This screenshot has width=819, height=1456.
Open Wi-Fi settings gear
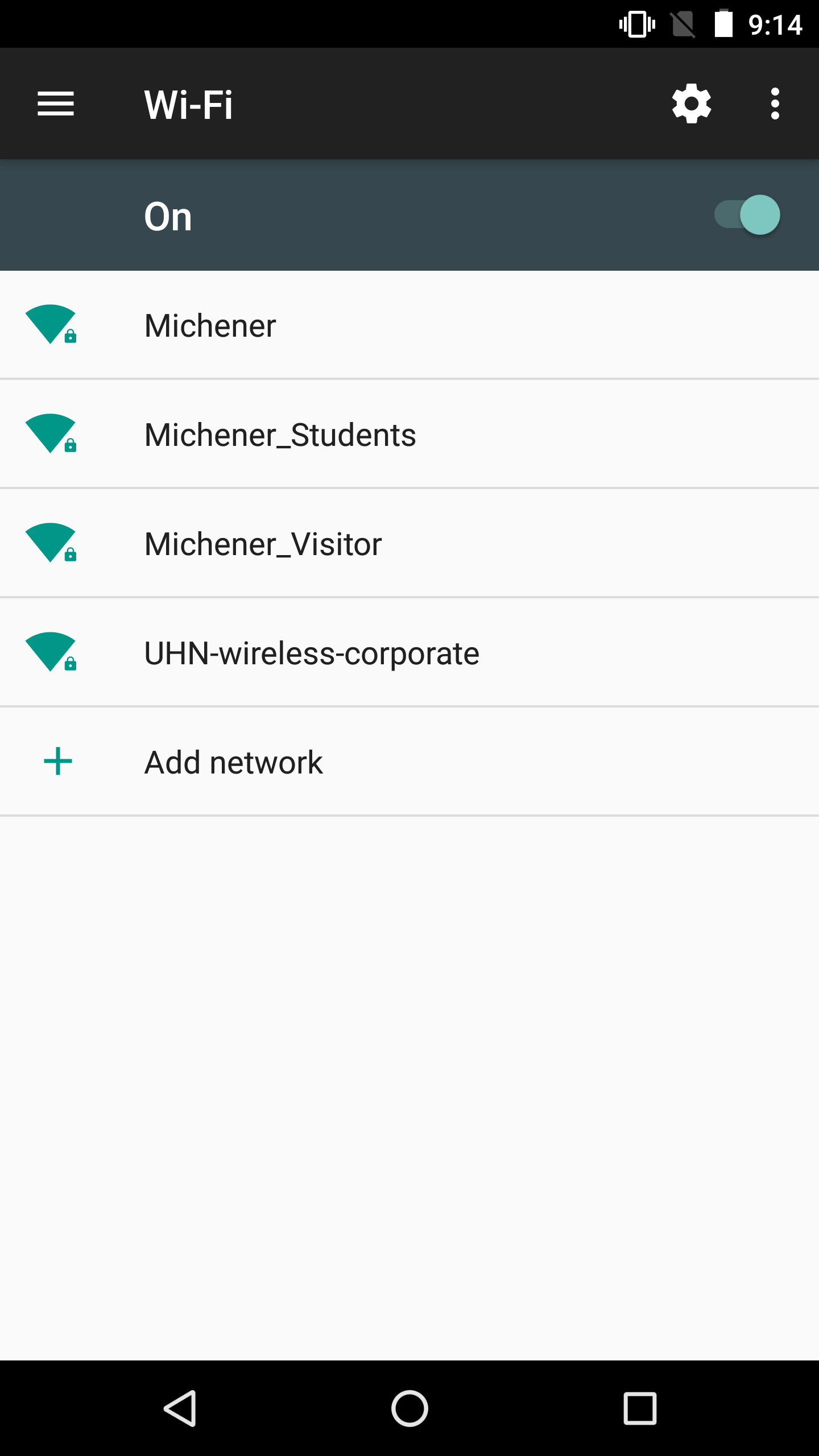point(691,104)
